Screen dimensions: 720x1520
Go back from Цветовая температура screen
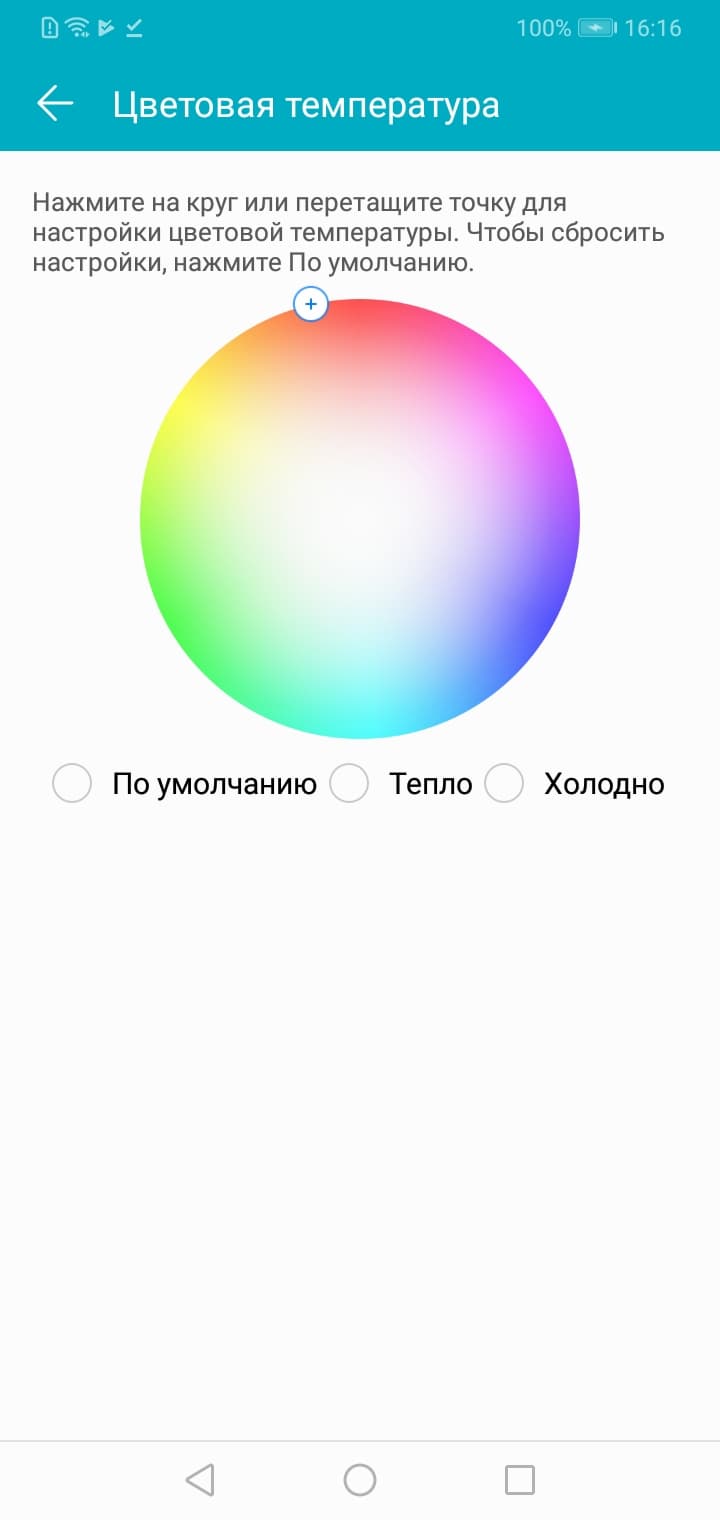point(55,104)
